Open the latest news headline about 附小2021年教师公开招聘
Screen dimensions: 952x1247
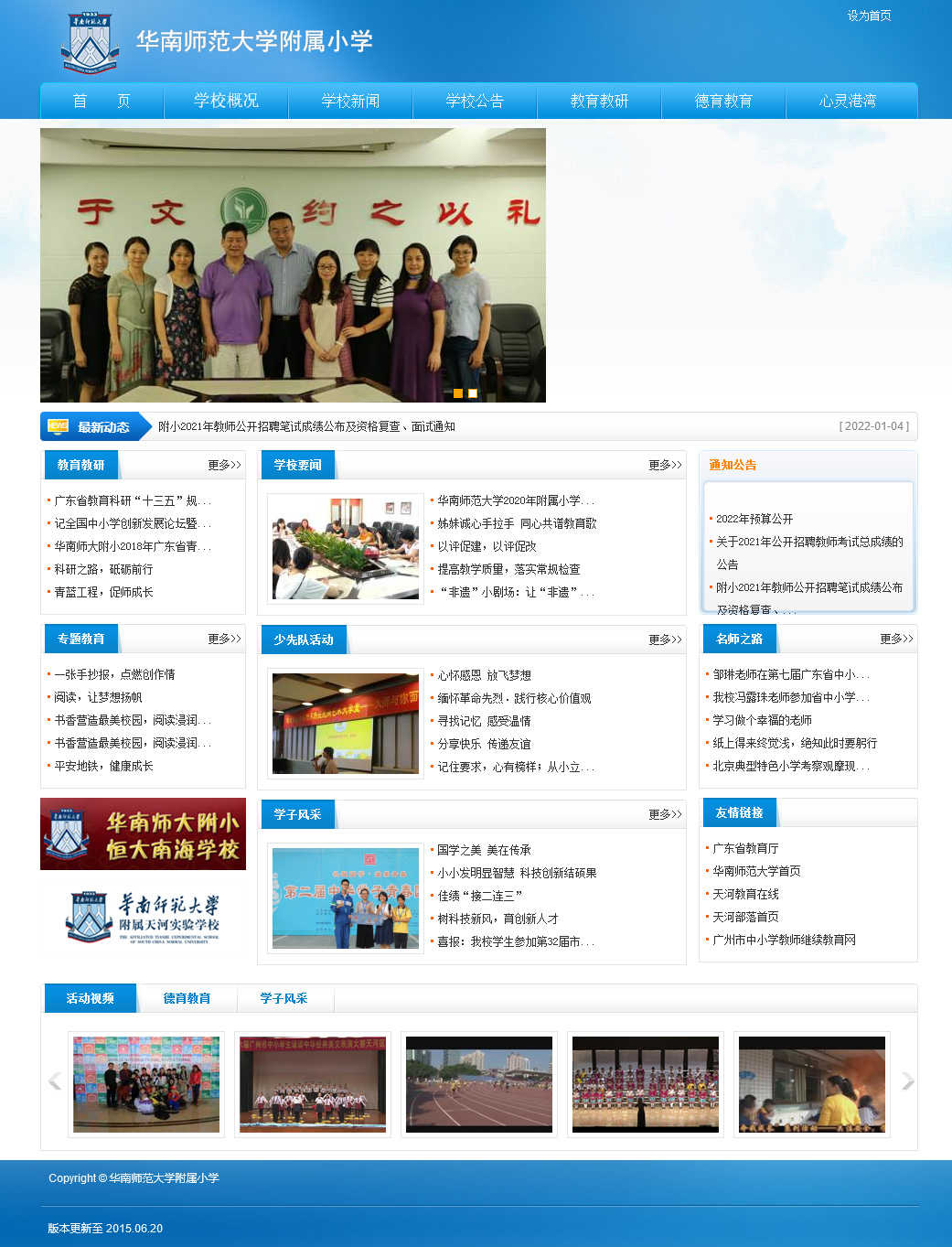point(306,426)
